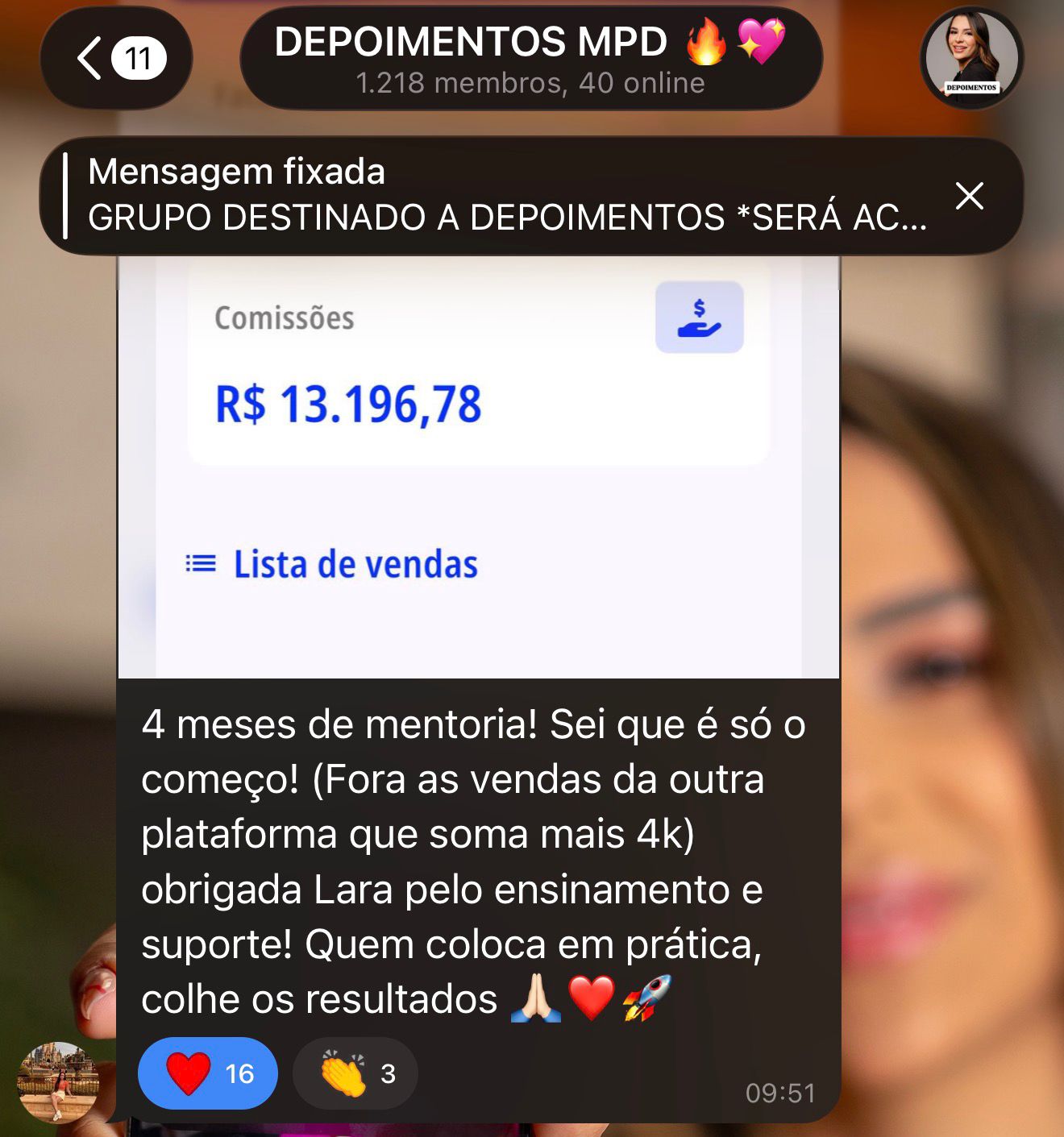Click the R$ 13.196,78 commission amount
The image size is (1064, 1137).
(348, 407)
